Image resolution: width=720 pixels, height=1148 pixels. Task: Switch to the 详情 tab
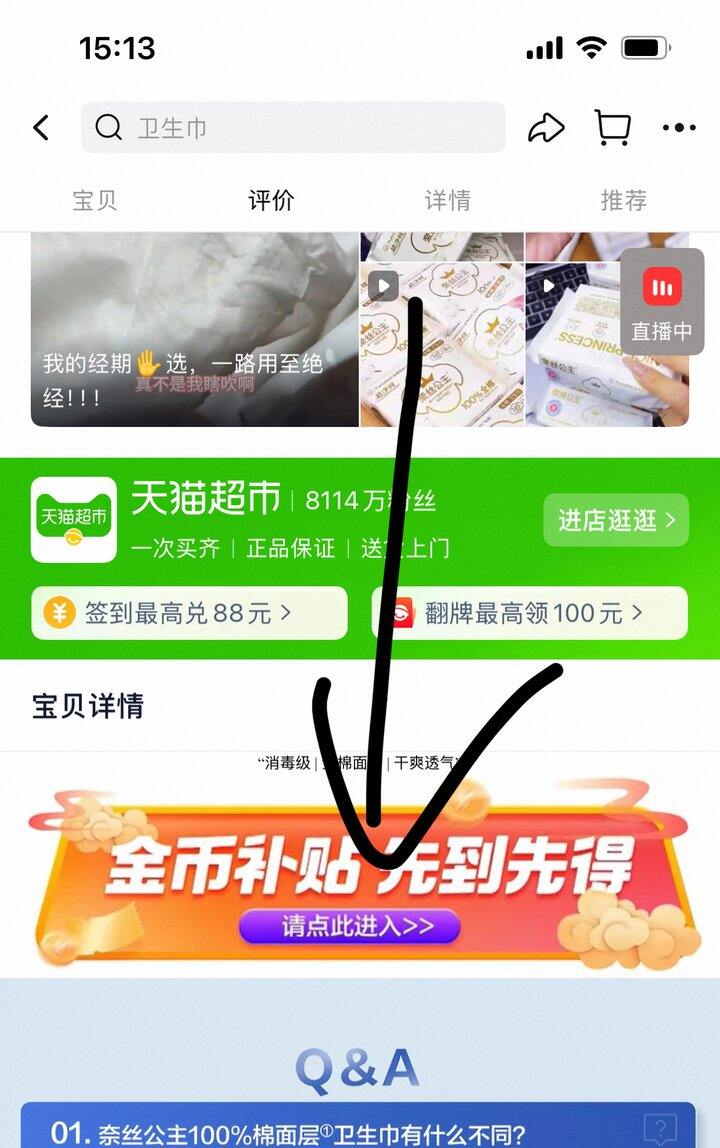447,200
